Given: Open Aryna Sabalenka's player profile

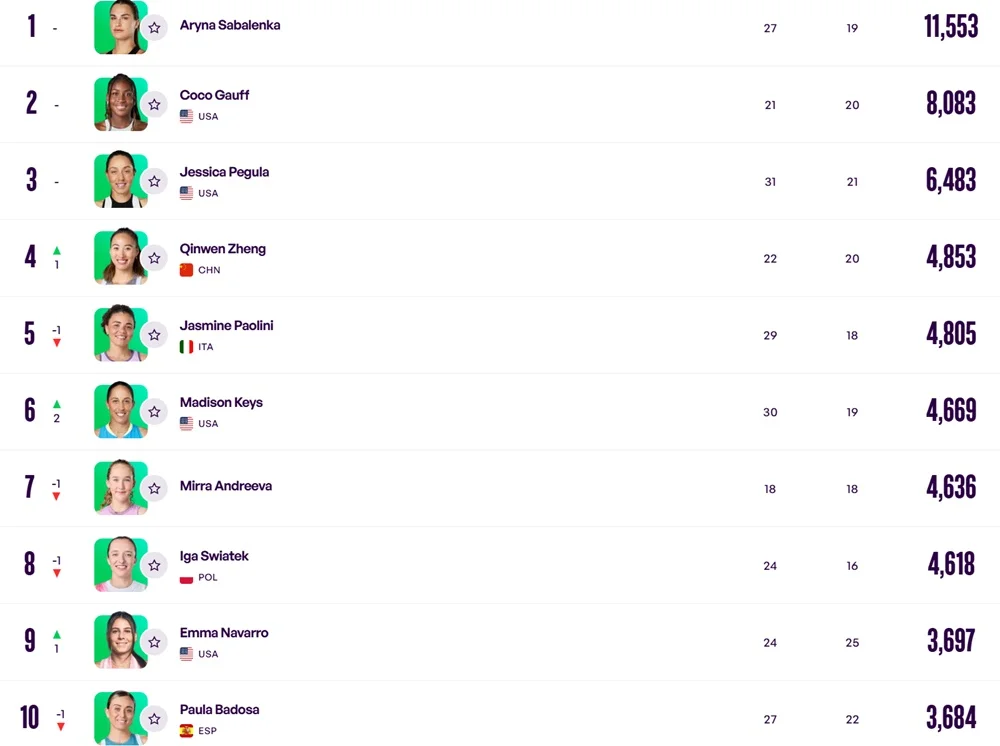Looking at the screenshot, I should 230,25.
